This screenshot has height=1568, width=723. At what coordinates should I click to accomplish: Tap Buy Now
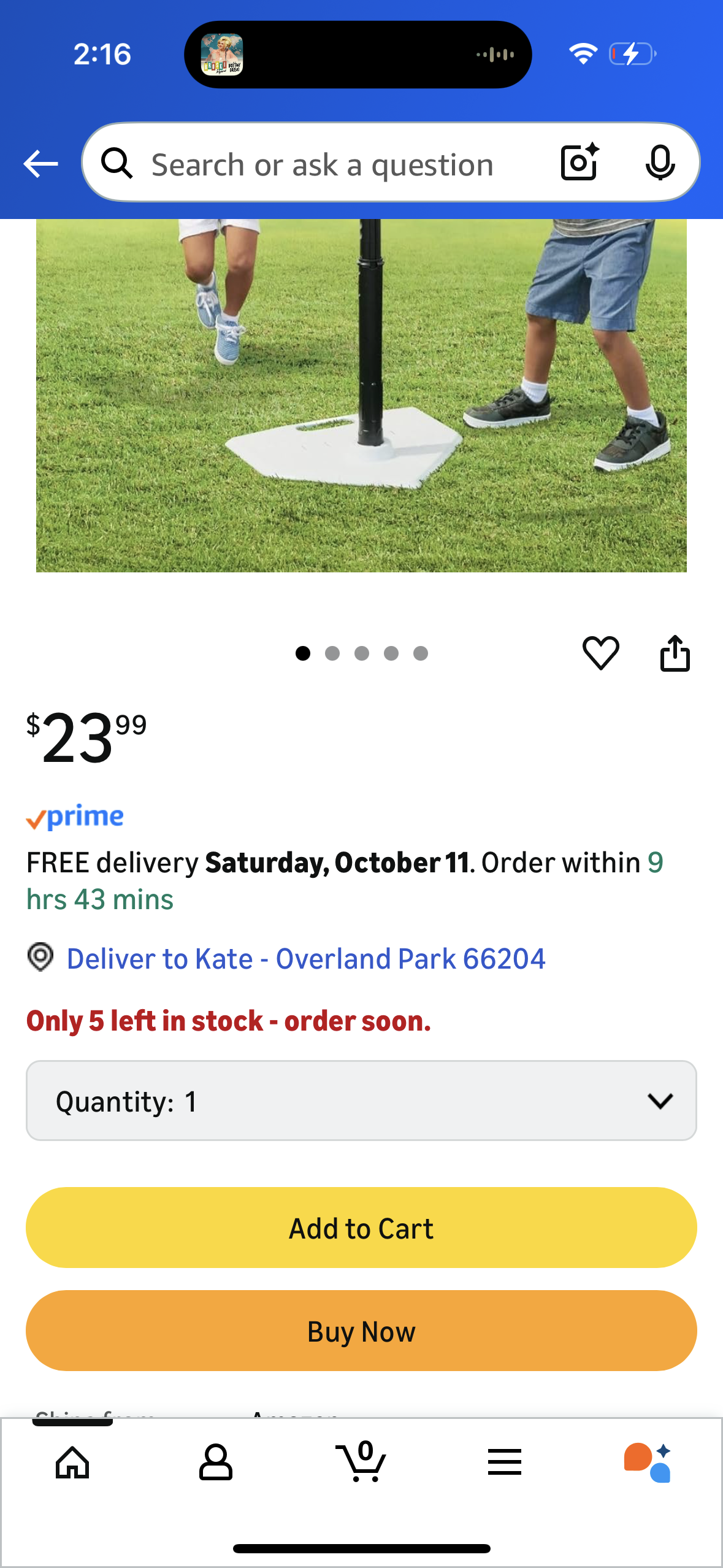(361, 1331)
